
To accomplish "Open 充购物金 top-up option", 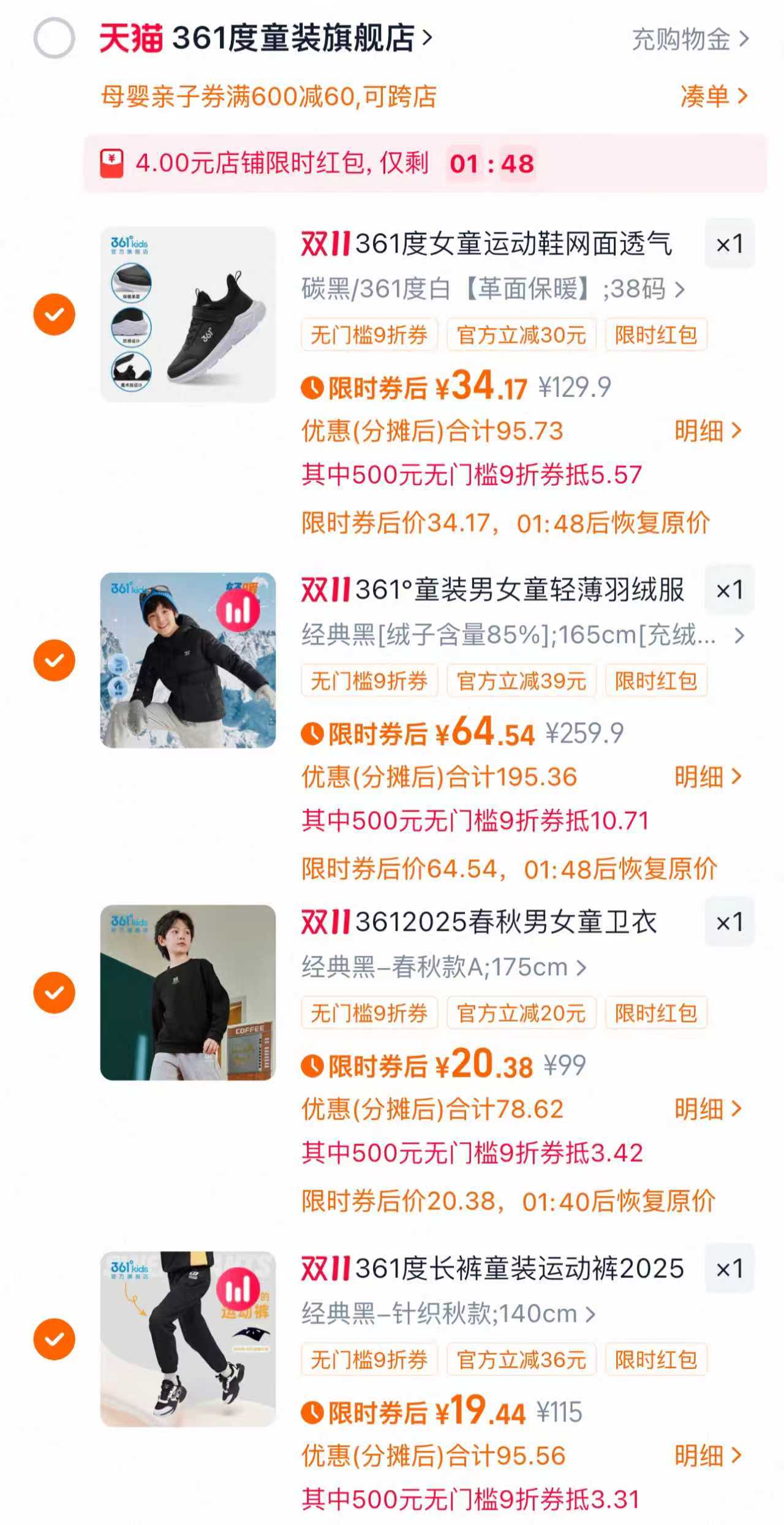I will pyautogui.click(x=690, y=39).
